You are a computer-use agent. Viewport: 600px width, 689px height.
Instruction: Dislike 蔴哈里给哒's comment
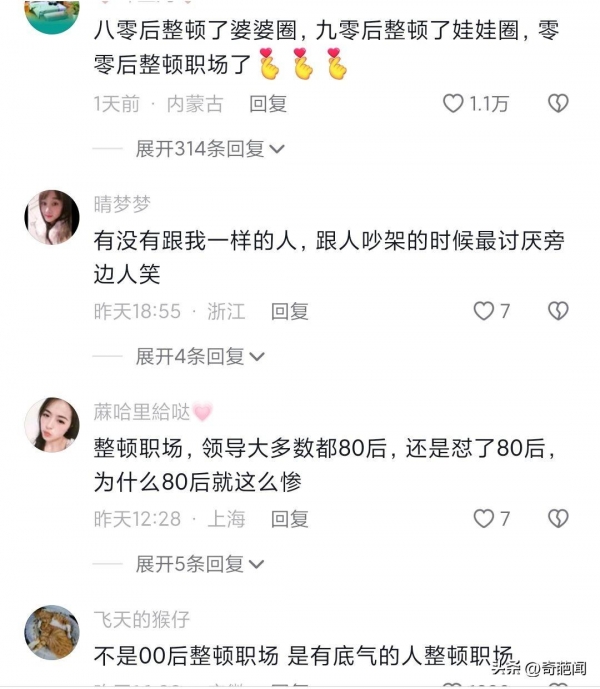pos(558,519)
